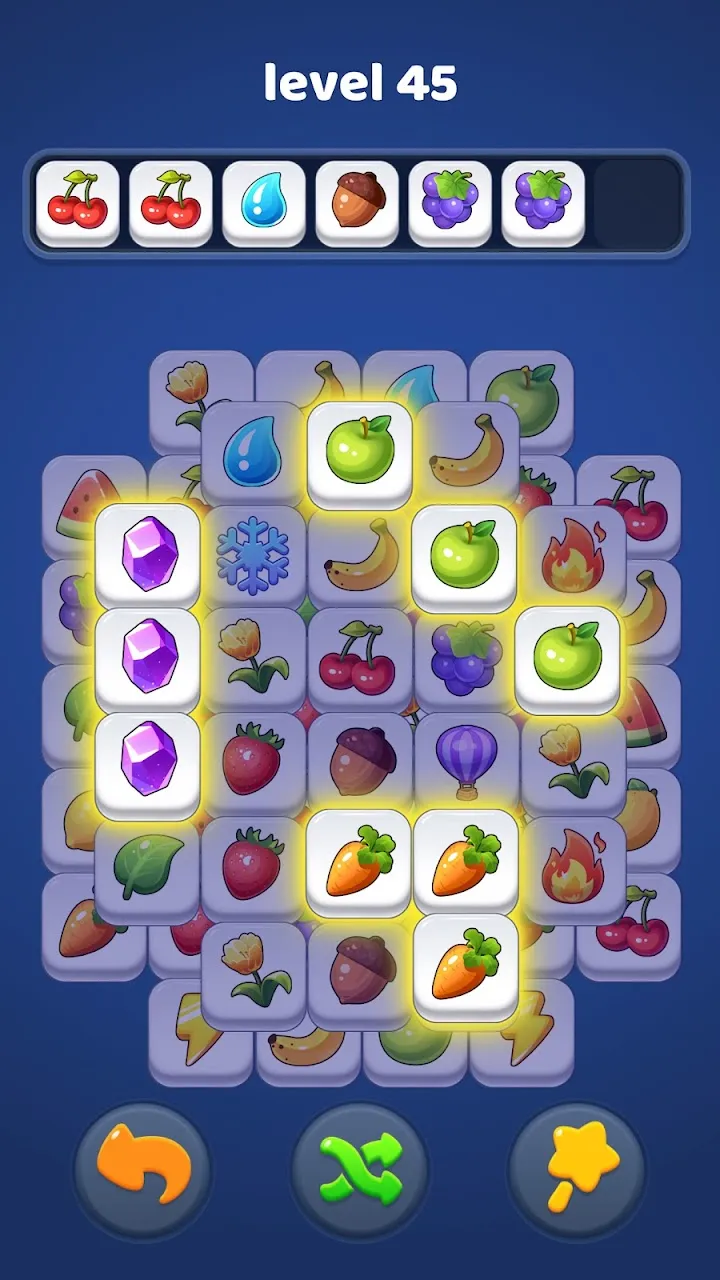Tap the purple gem beside the snowflake tile
This screenshot has height=1280, width=720.
[148, 555]
